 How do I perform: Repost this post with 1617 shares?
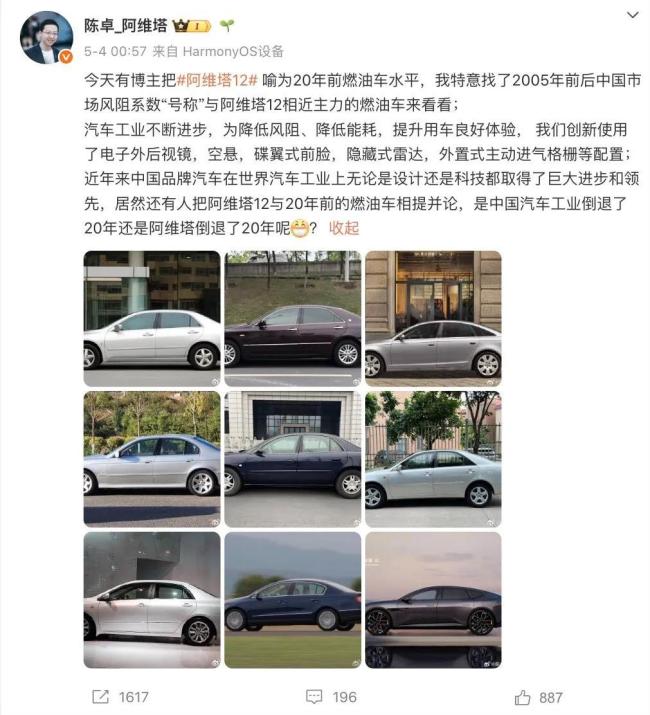(x=120, y=696)
